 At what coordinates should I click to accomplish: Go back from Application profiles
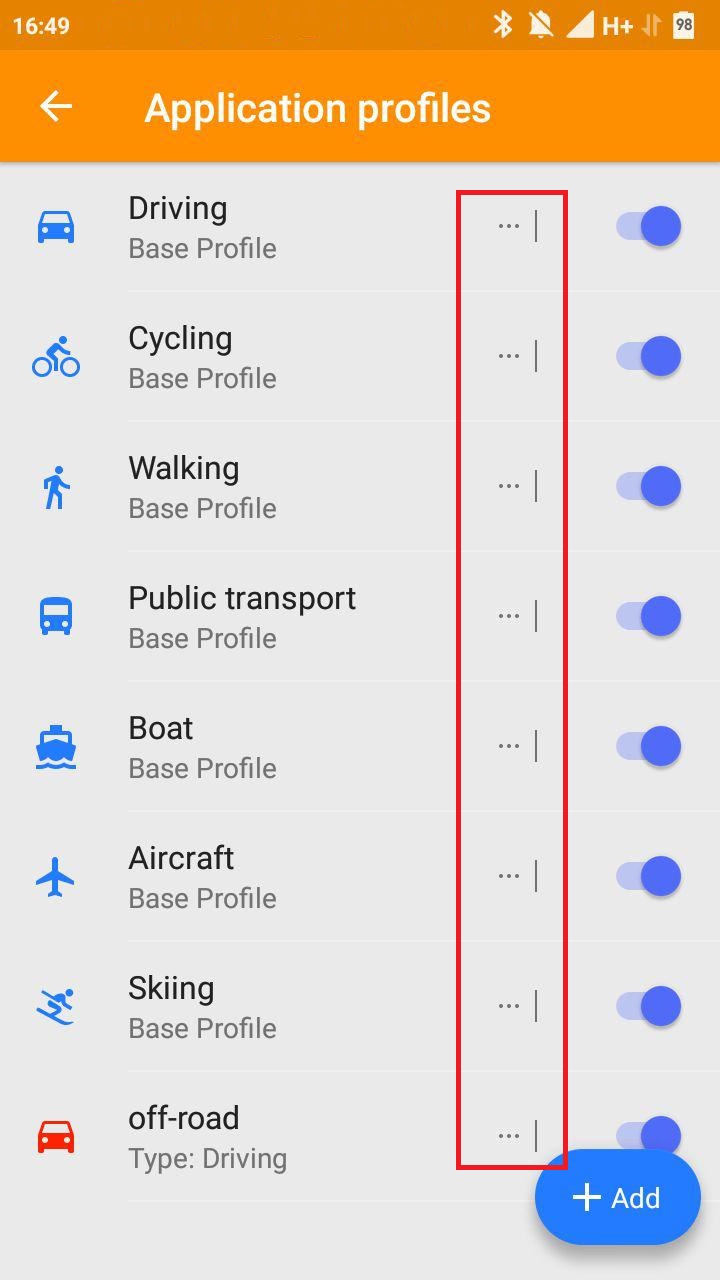[56, 106]
